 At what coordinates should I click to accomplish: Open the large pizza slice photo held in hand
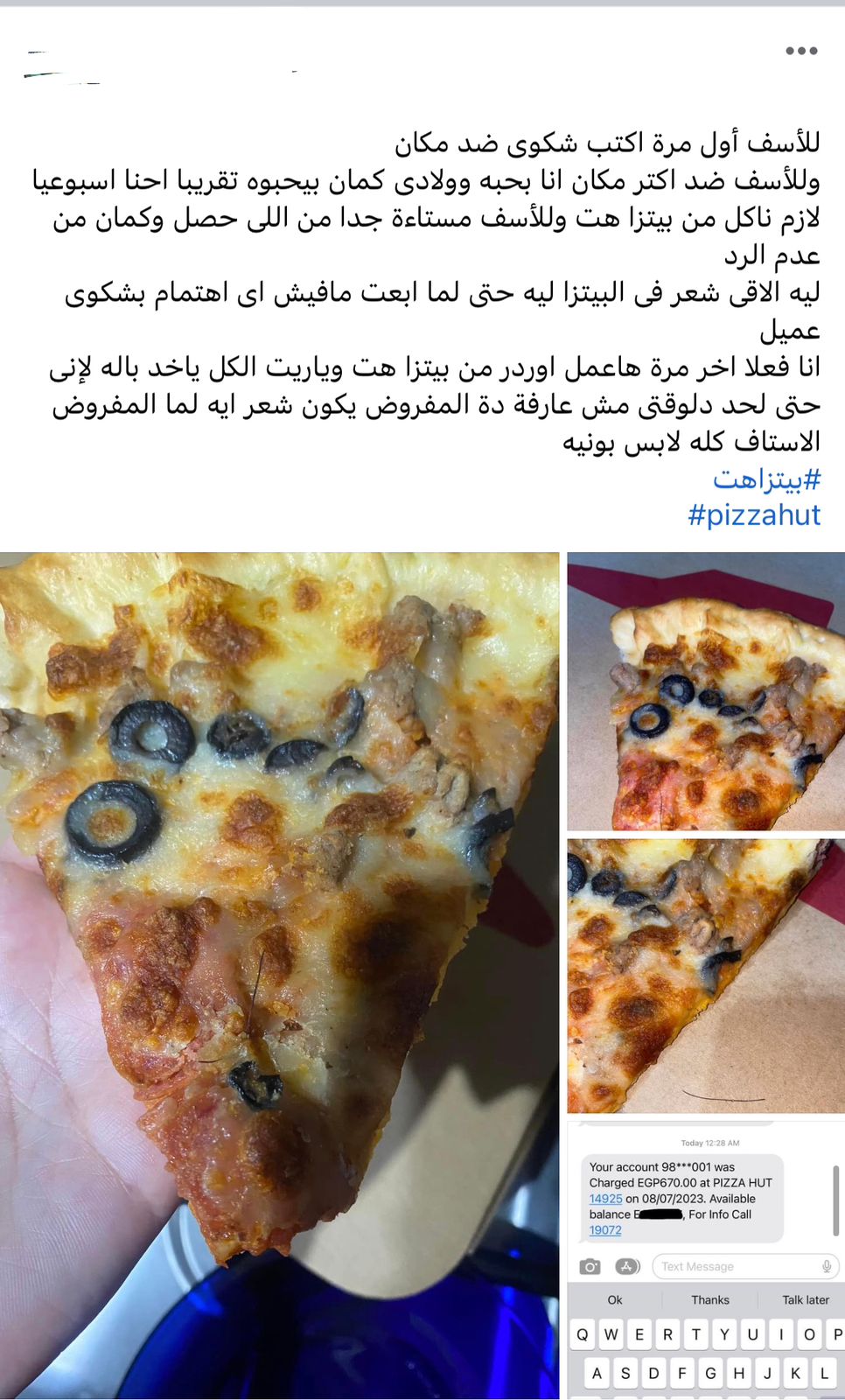pyautogui.click(x=279, y=974)
